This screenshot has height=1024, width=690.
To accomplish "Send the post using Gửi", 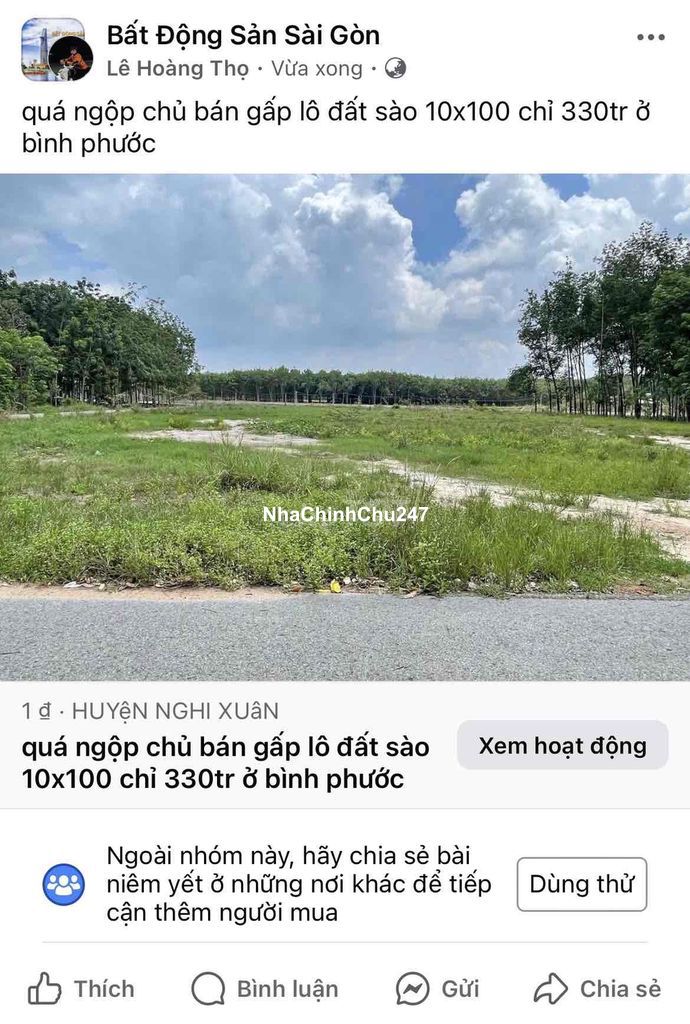I will point(438,989).
